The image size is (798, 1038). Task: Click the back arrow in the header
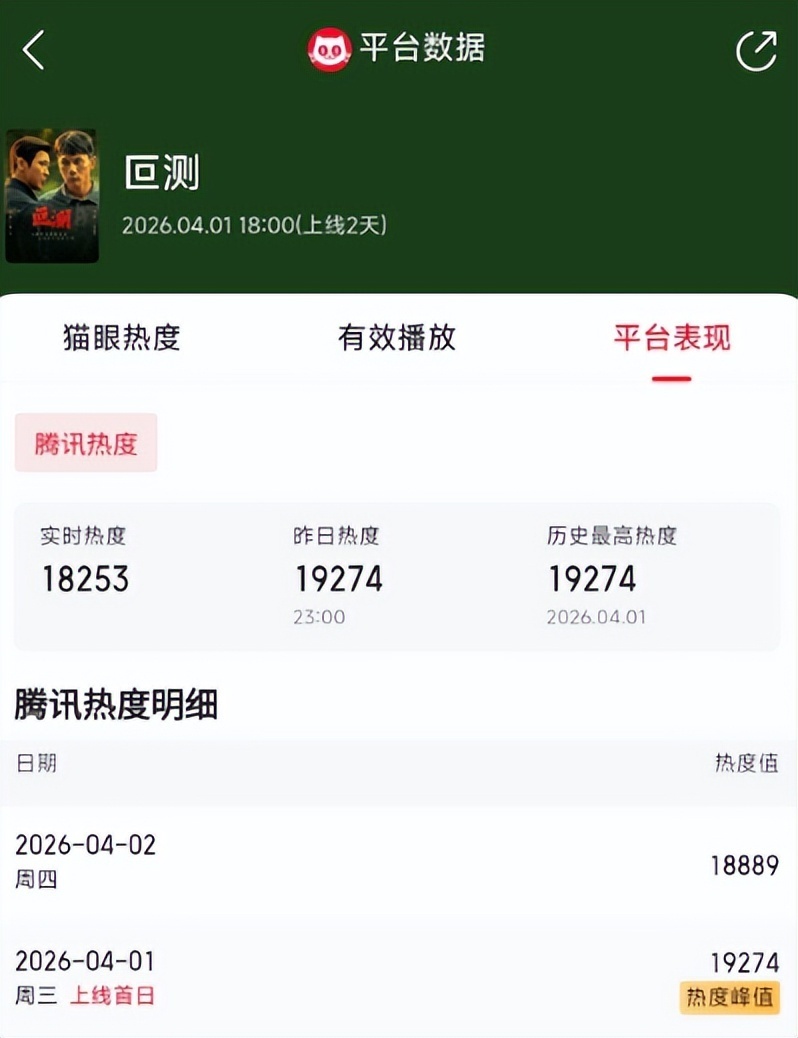click(33, 48)
